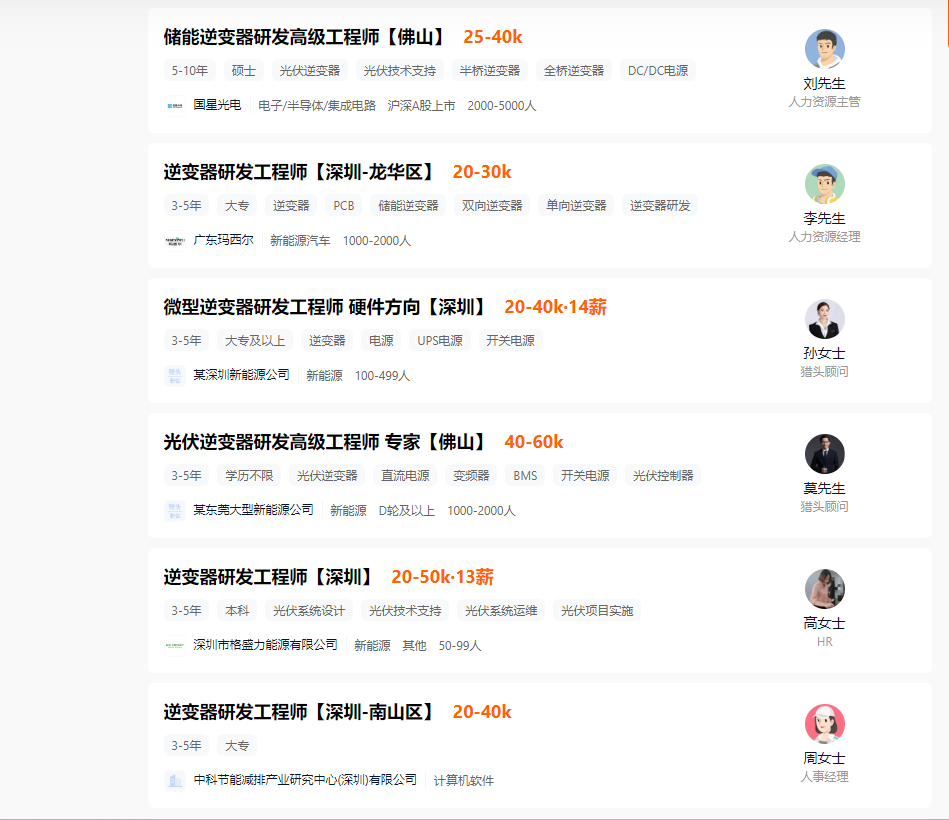View the 逆变器研发工程师【深圳-南山区】 job card
Screen dimensions: 949x820
(299, 713)
